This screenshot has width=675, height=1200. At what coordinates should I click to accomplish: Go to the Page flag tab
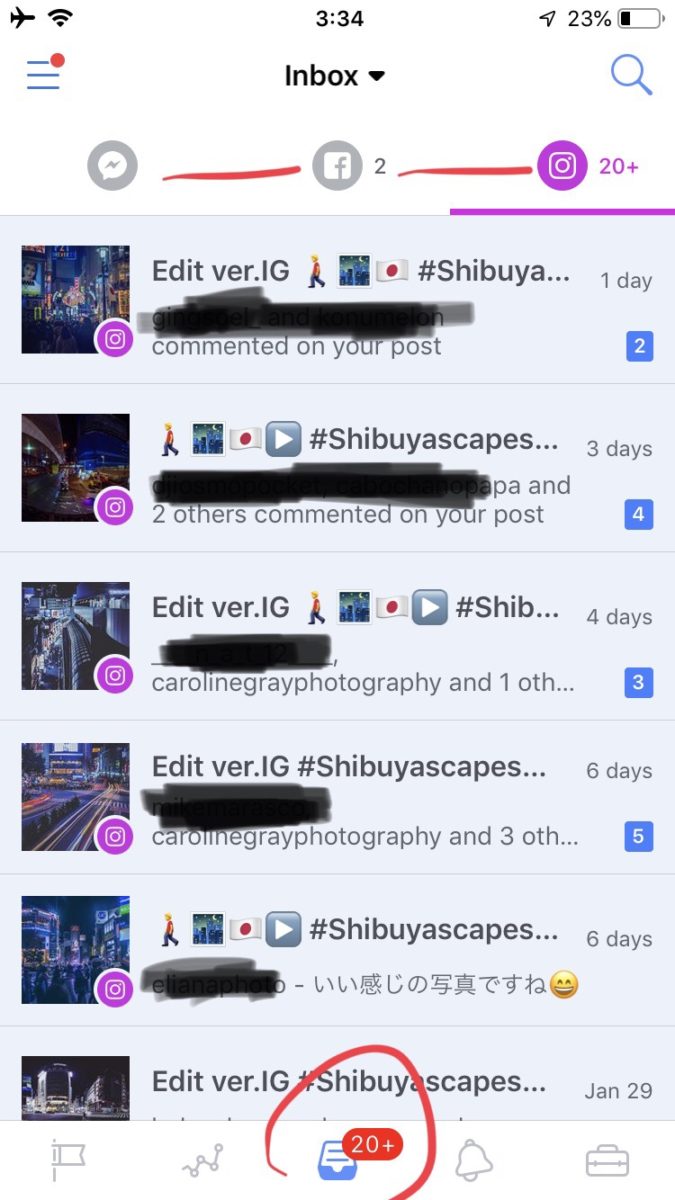point(69,1162)
